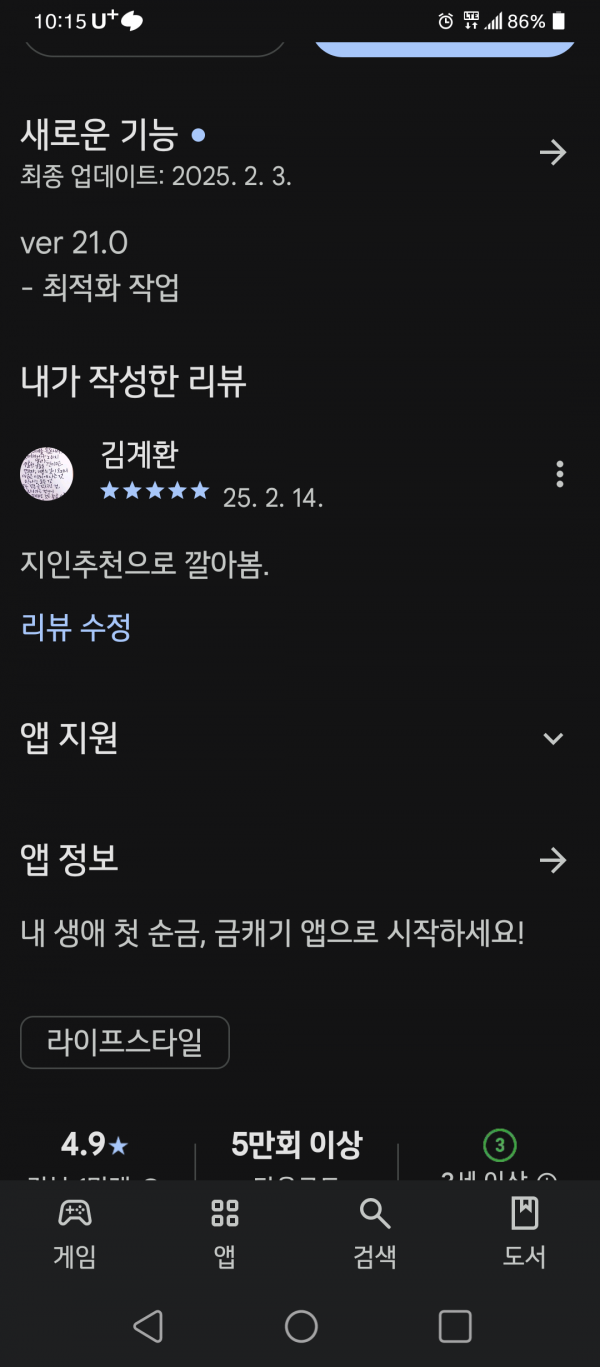Go to the system home screen
This screenshot has width=600, height=1367.
click(301, 1326)
